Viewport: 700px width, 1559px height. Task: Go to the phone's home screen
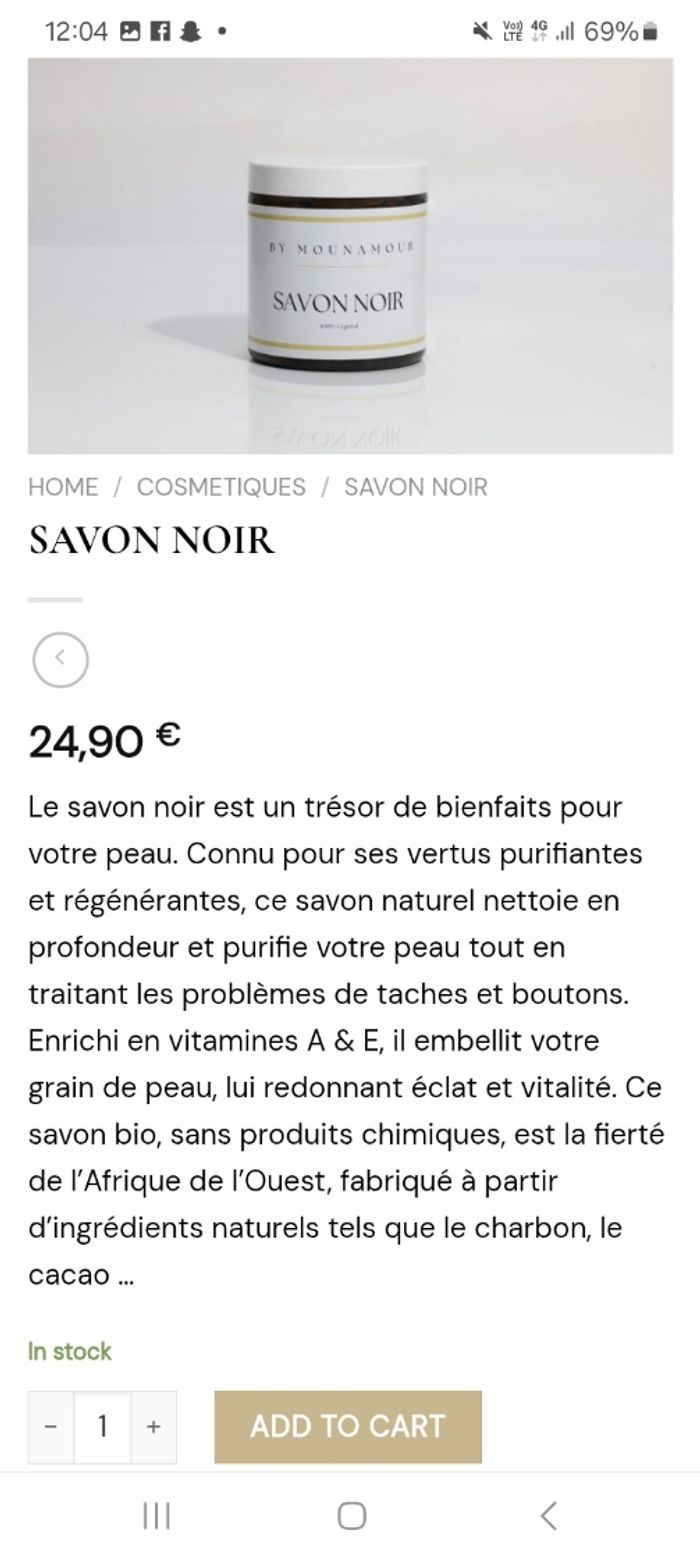click(351, 1516)
